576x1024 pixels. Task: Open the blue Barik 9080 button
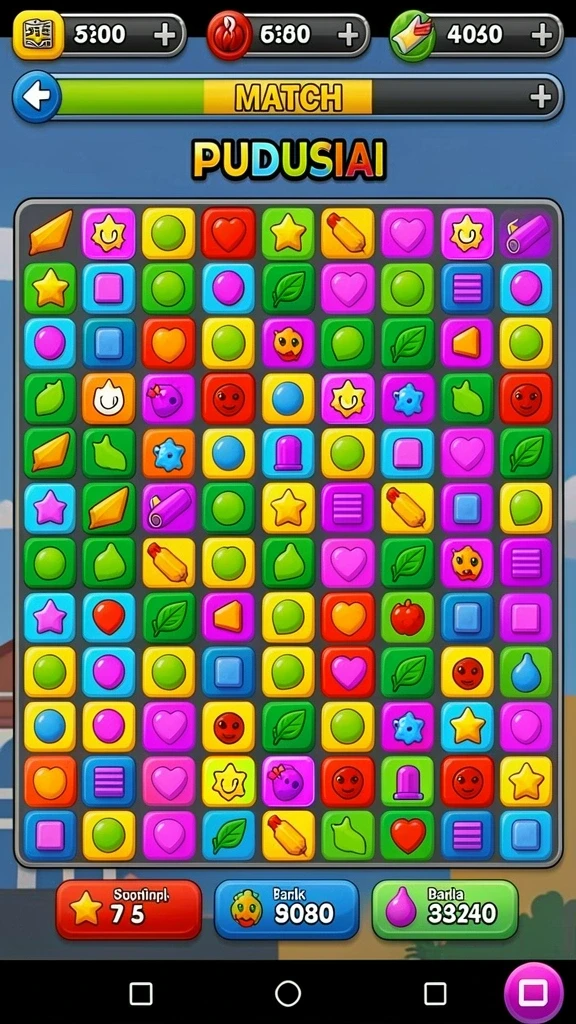pyautogui.click(x=287, y=910)
